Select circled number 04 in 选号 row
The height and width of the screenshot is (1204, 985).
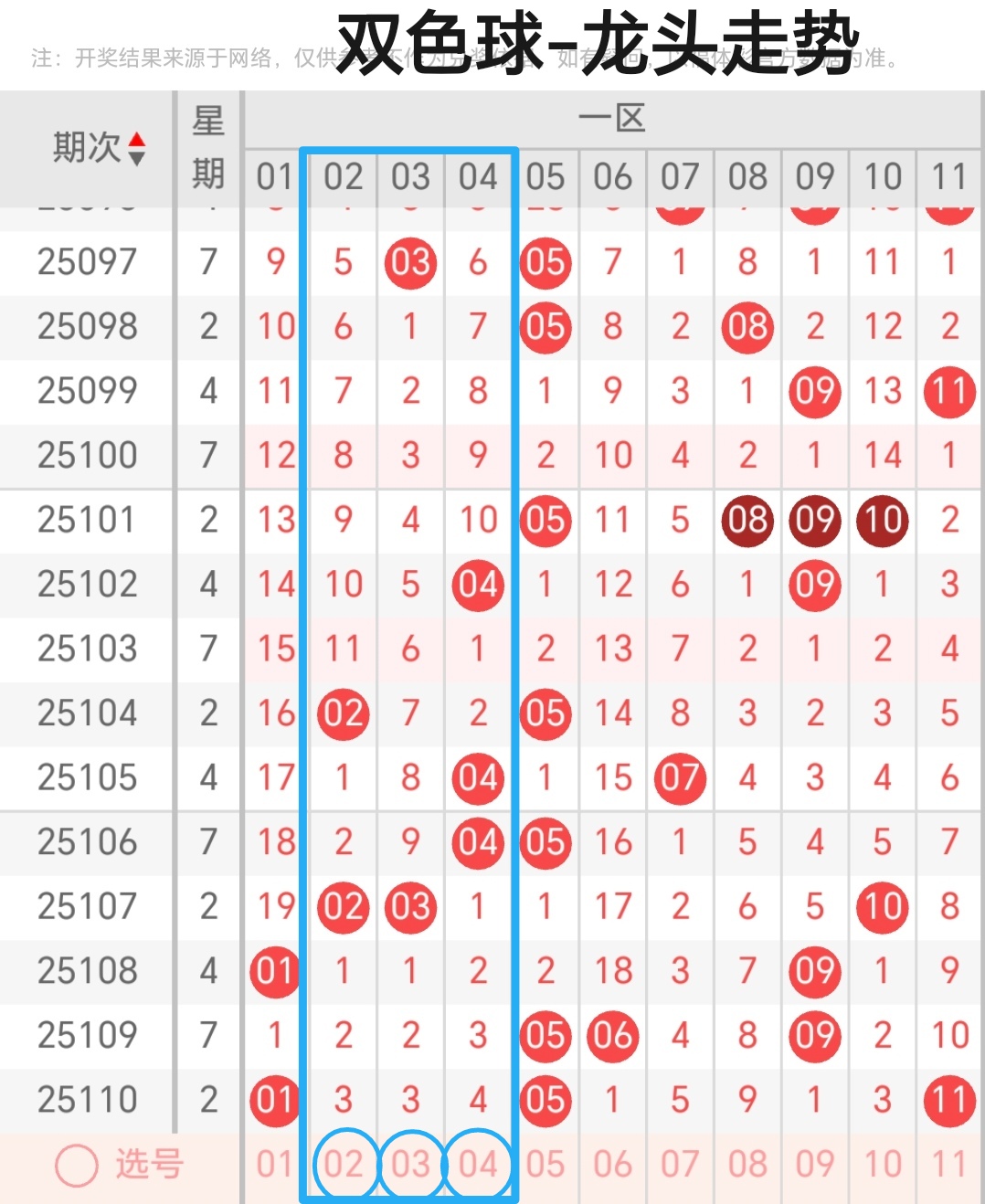pos(478,1164)
